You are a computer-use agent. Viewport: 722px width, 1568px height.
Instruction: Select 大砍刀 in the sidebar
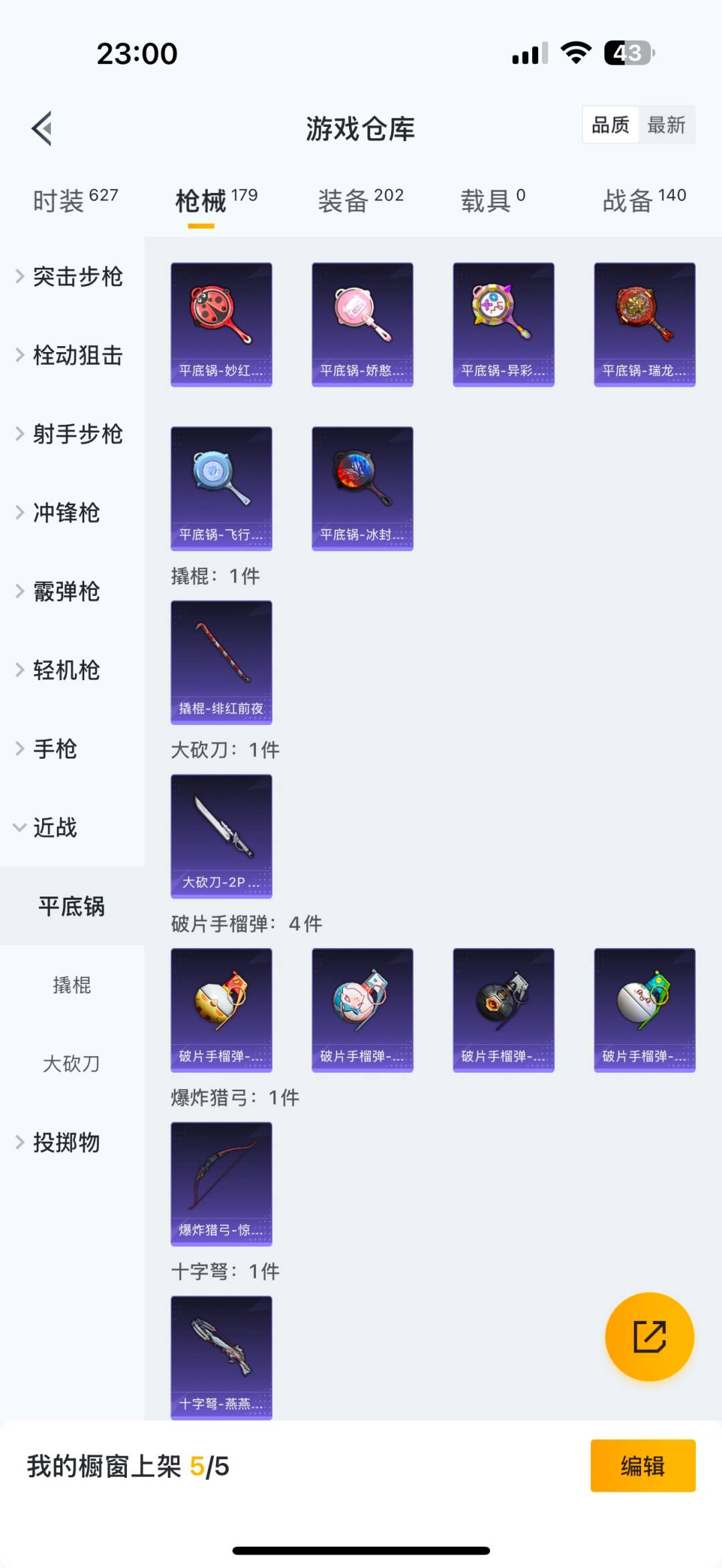72,1064
